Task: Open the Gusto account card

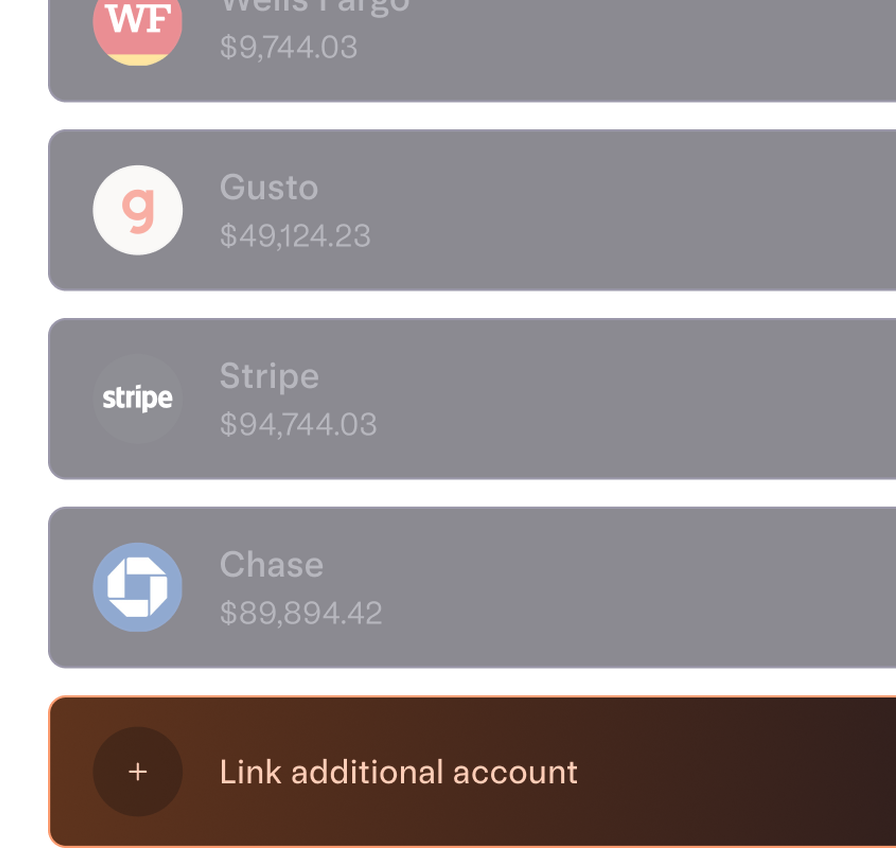Action: [x=472, y=210]
